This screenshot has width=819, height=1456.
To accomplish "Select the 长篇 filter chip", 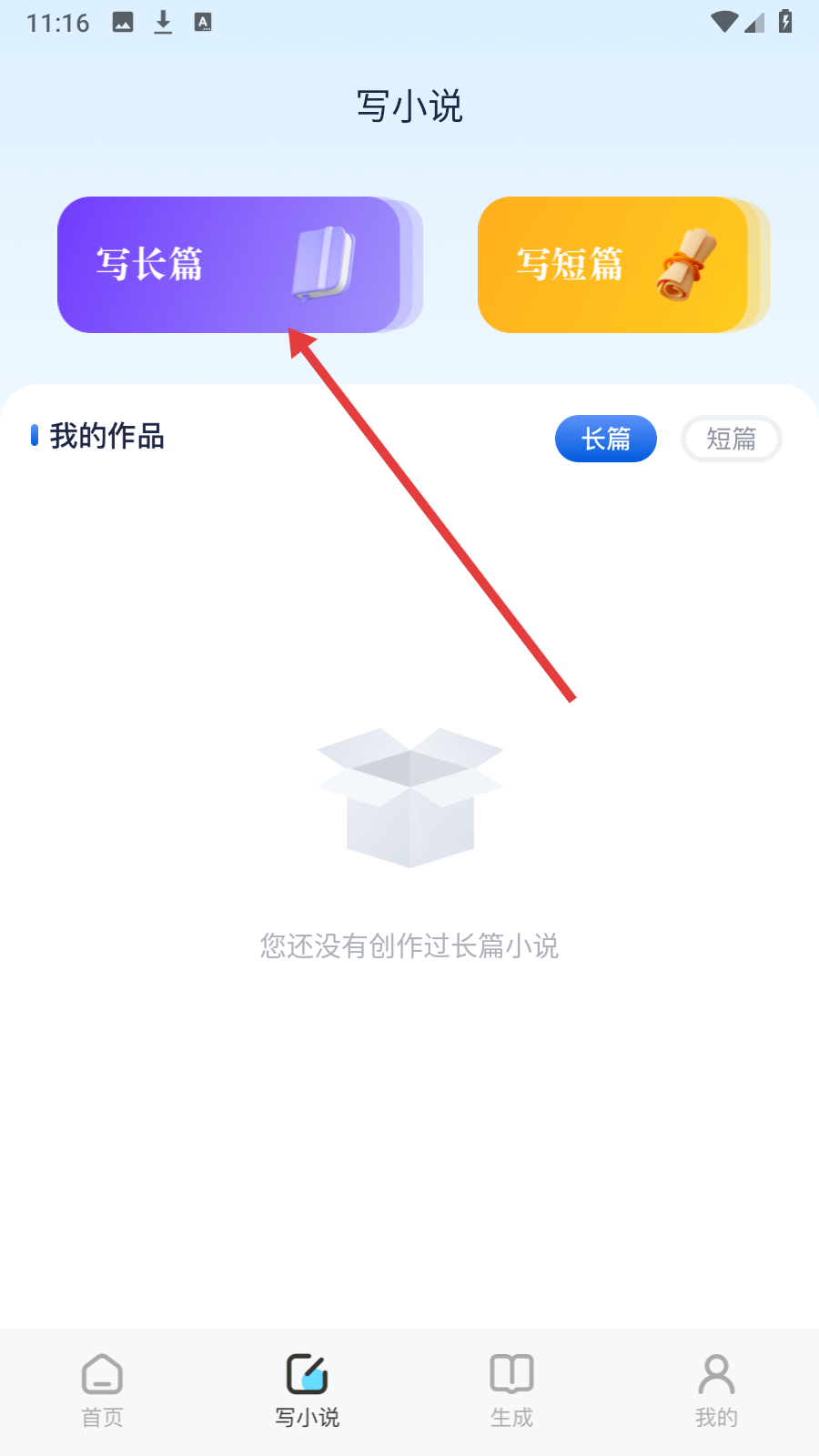I will click(x=605, y=439).
